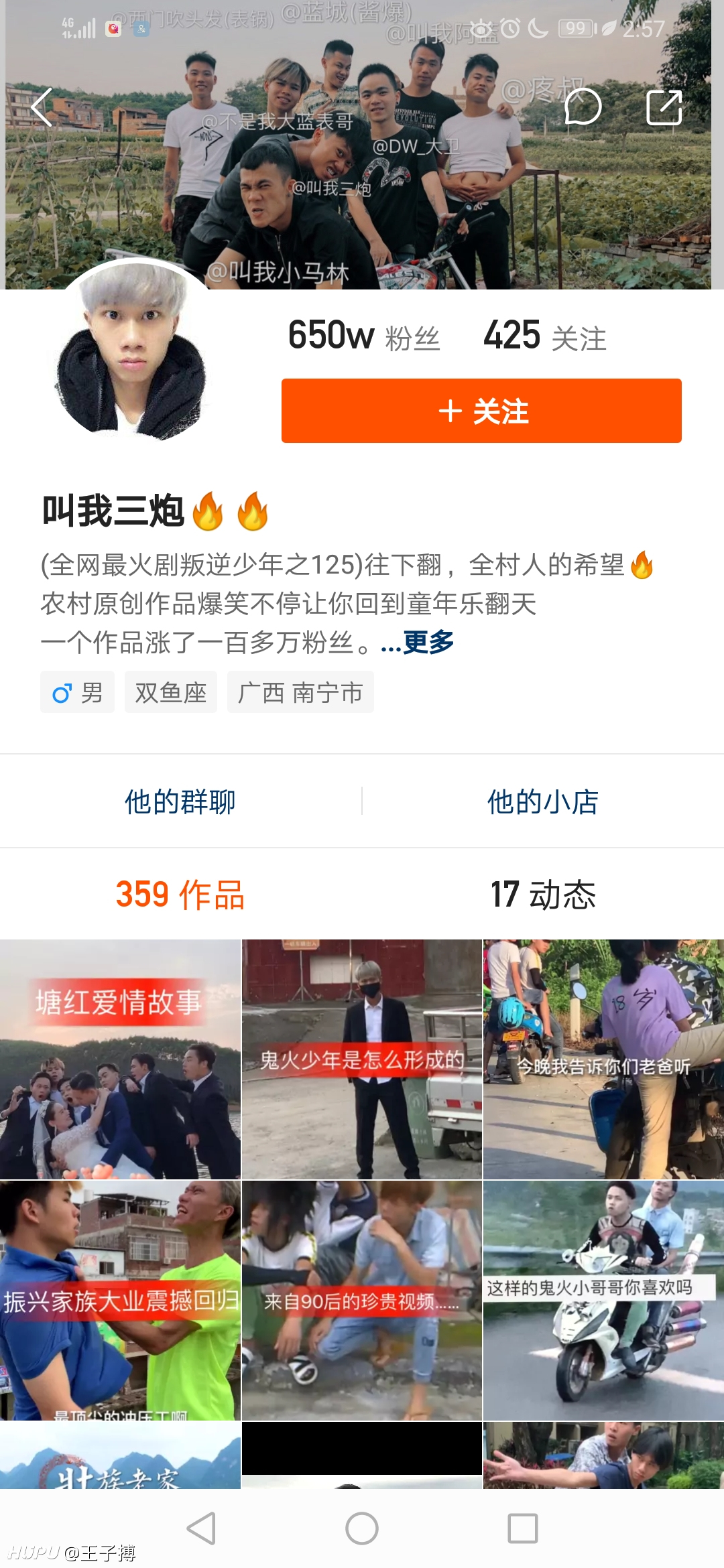Open the 振兴家族大业震撼回归 video

(120, 1301)
